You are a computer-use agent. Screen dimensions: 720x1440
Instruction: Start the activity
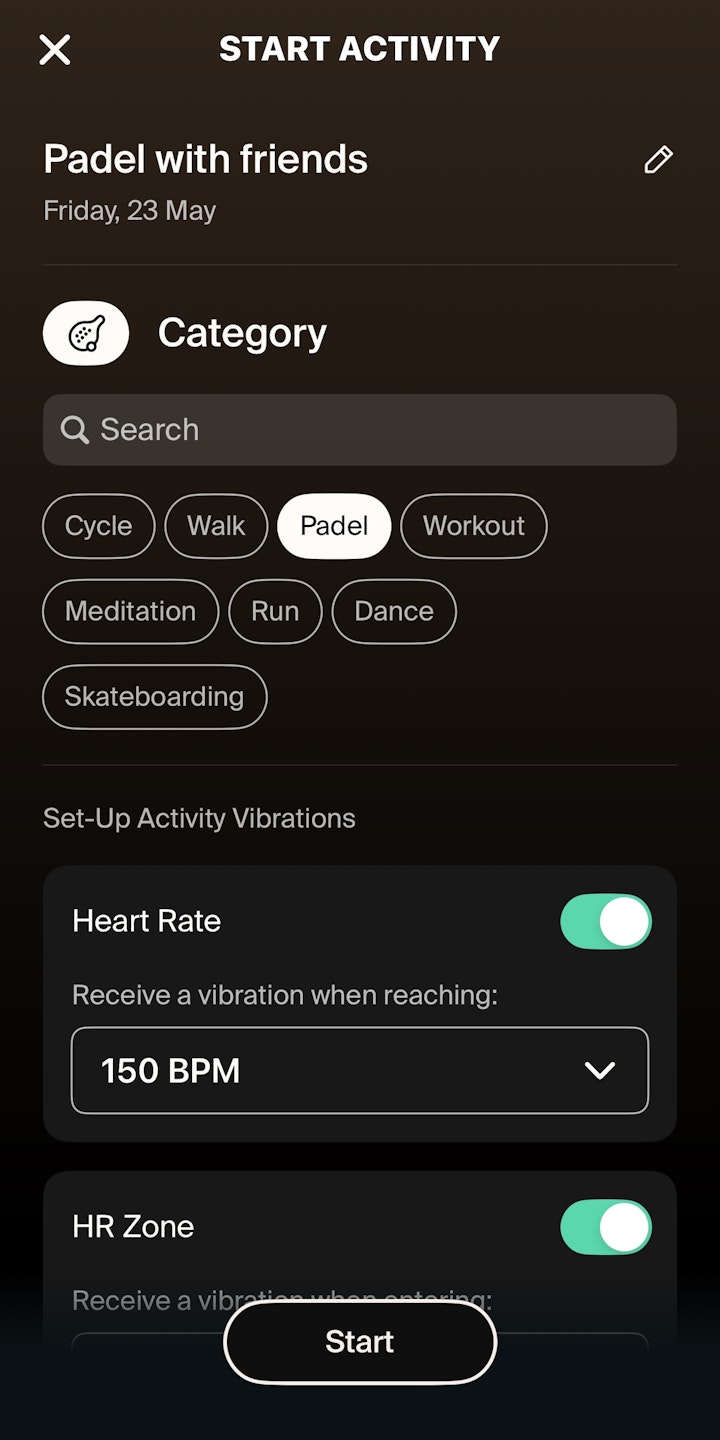tap(360, 1342)
